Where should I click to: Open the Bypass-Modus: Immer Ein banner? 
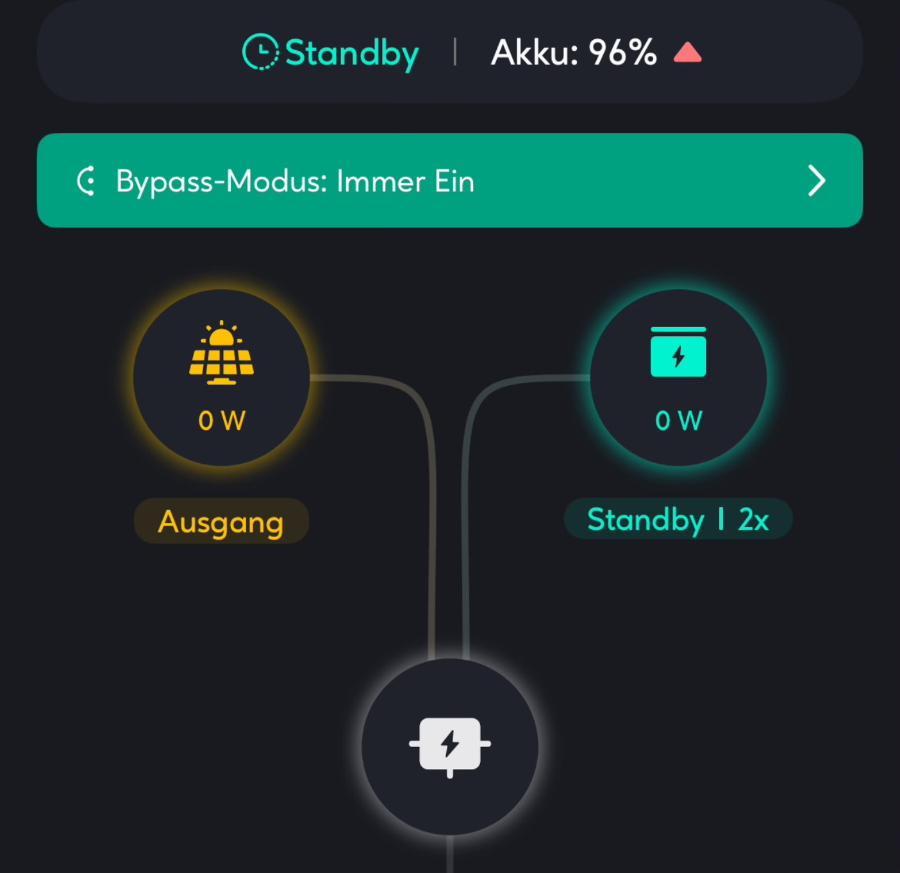[x=449, y=181]
